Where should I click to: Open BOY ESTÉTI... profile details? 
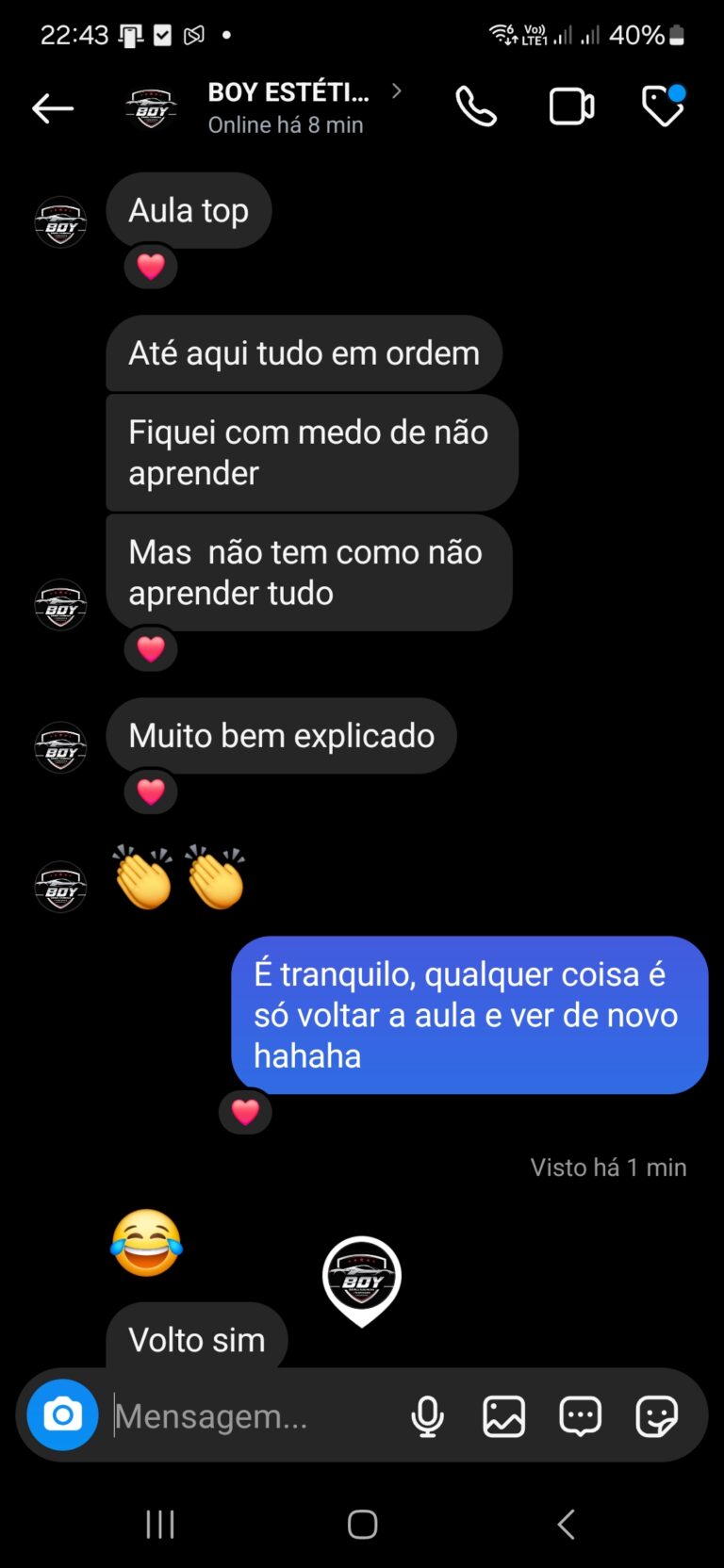click(288, 107)
